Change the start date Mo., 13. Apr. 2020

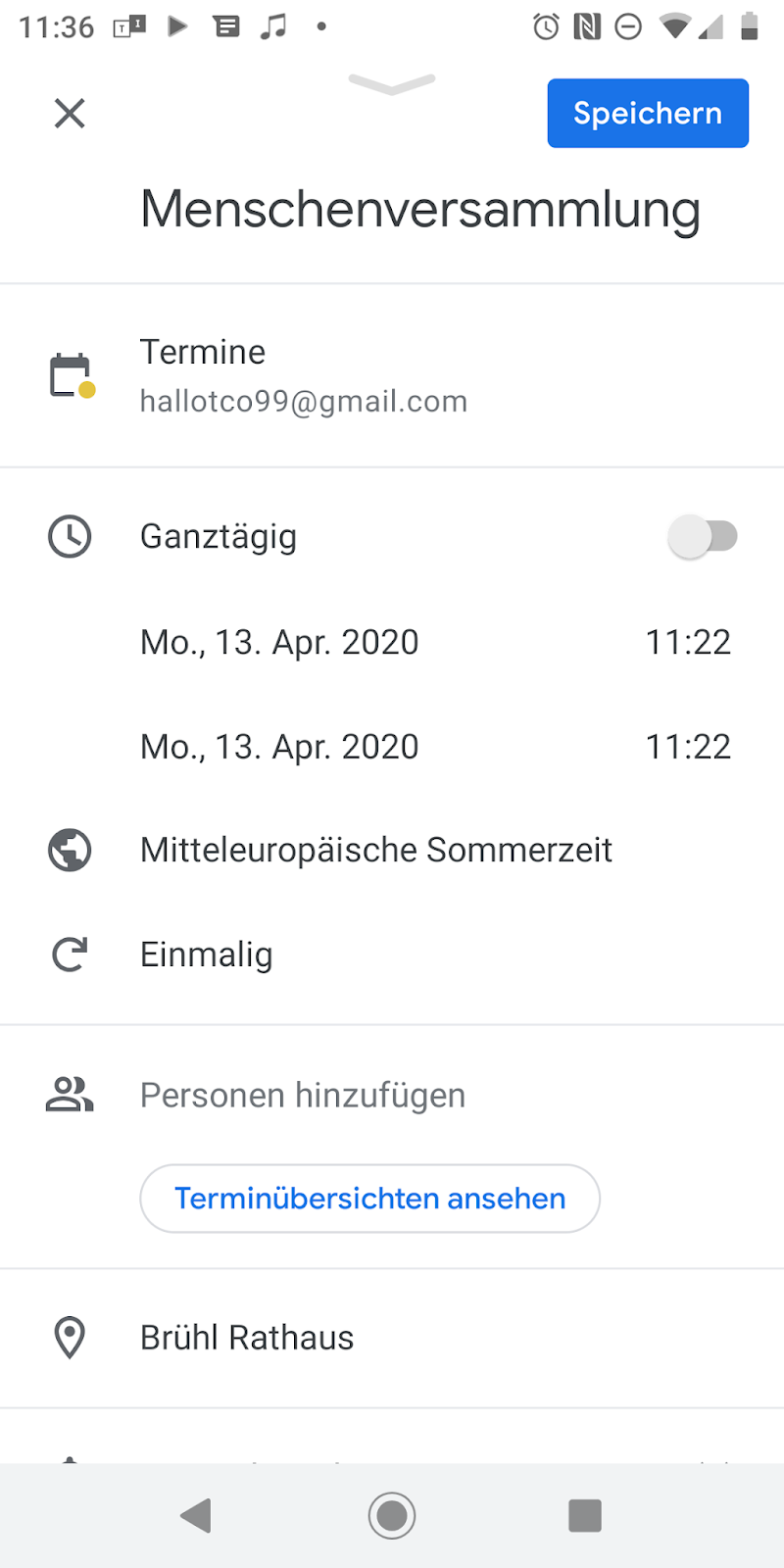pos(279,643)
